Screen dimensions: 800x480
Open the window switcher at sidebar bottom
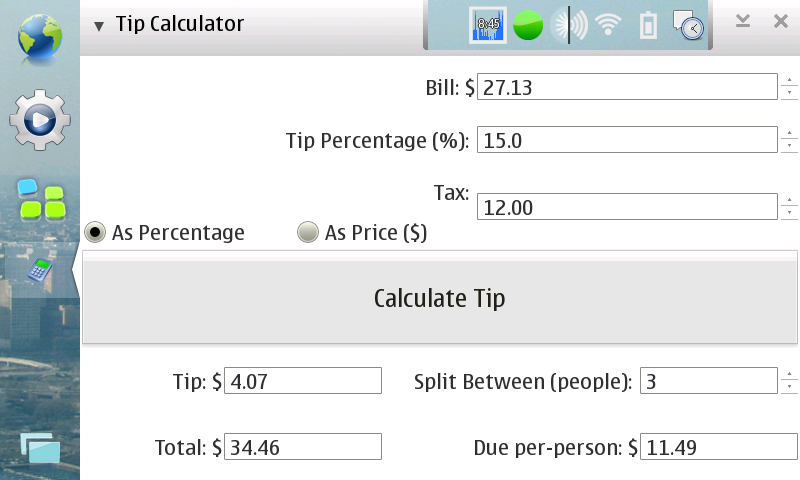39,449
